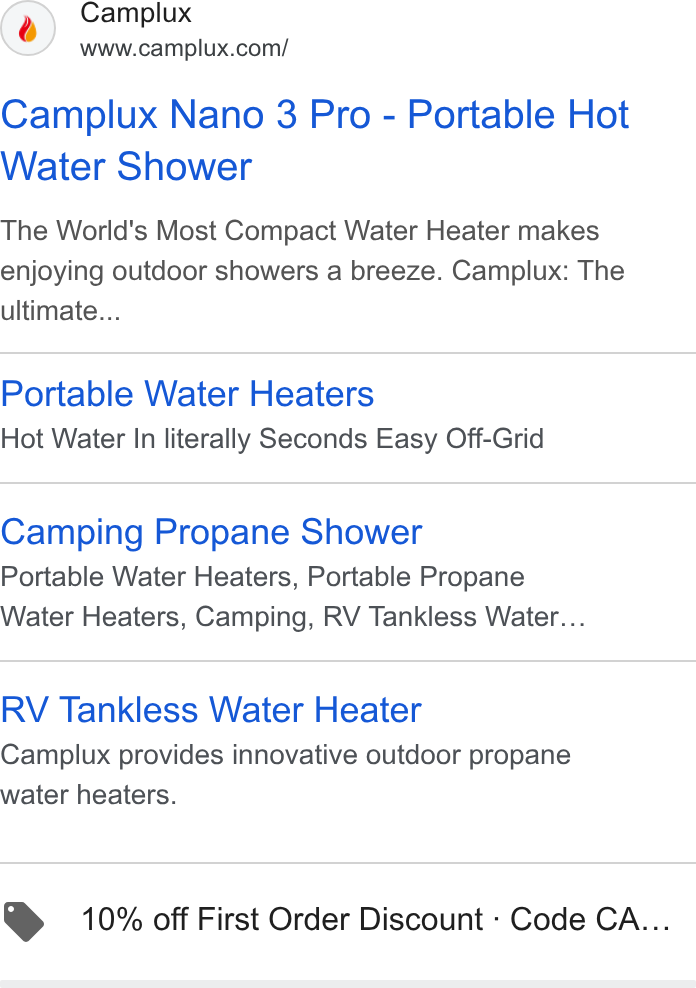
Task: Open the Camplux Nano 3 Pro headline link
Action: tap(315, 141)
